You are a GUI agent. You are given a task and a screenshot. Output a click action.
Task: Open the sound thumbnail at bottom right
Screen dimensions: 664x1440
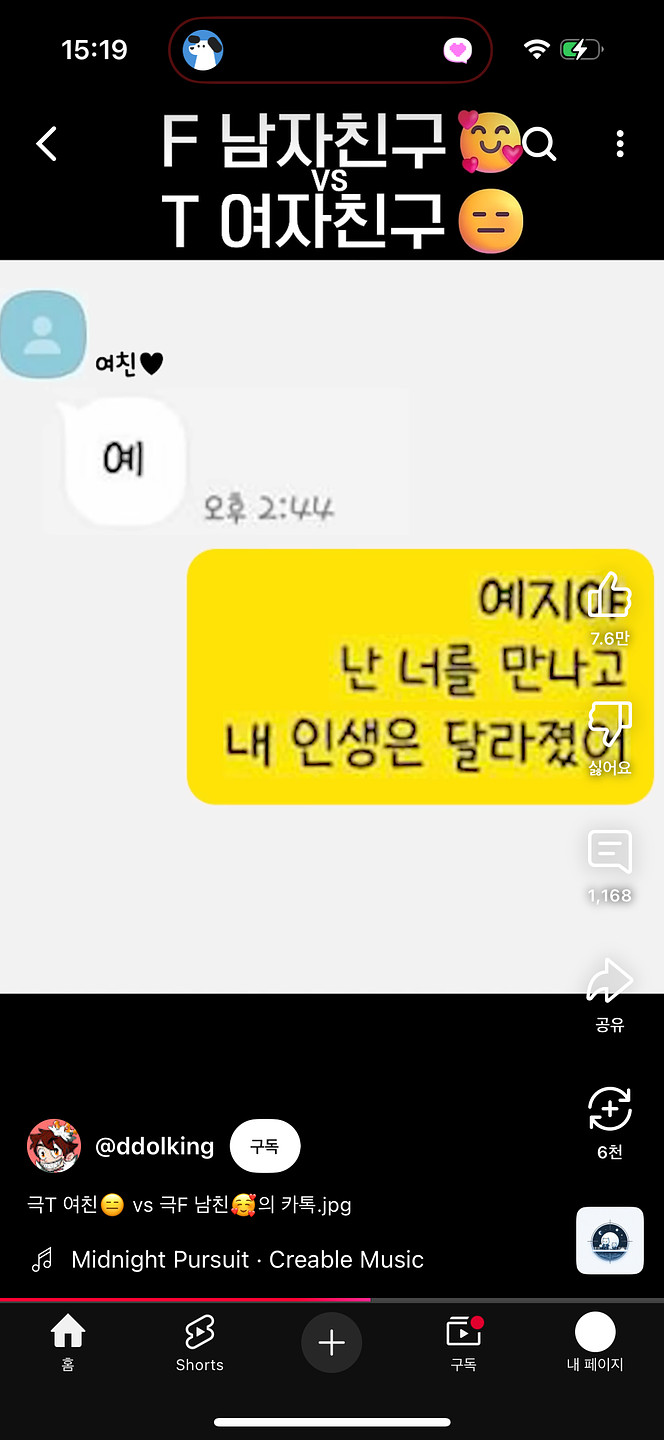609,1240
